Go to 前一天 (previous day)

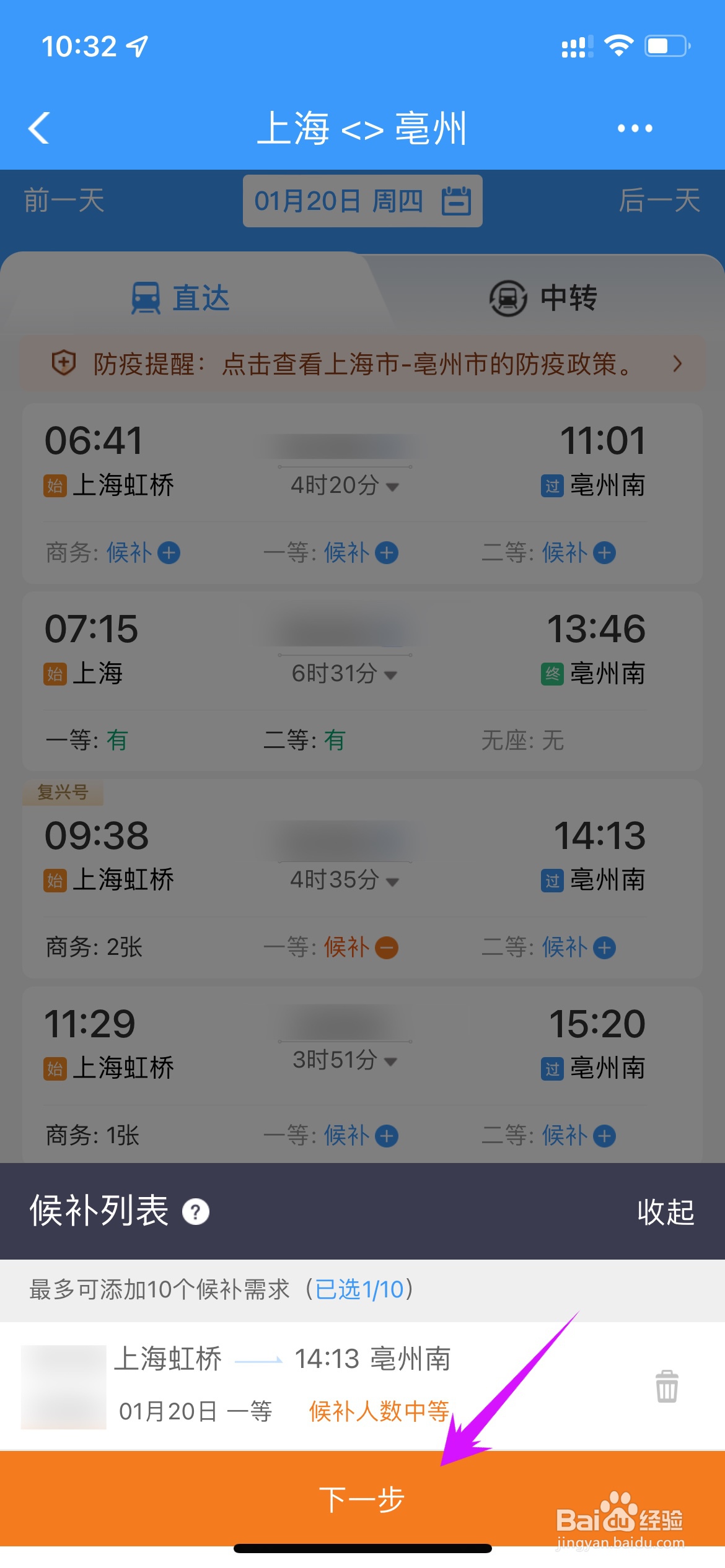coord(64,201)
